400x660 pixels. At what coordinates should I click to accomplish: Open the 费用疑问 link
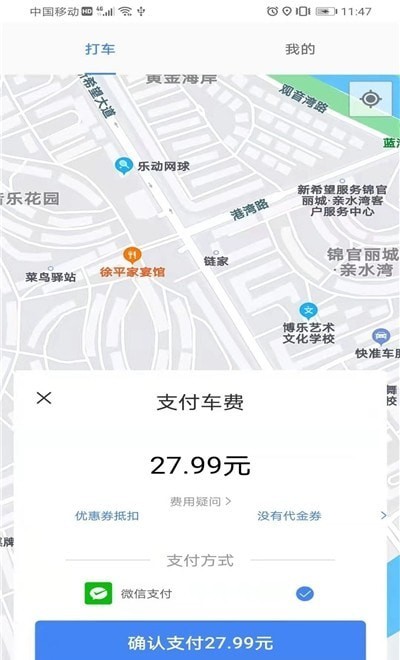200,501
